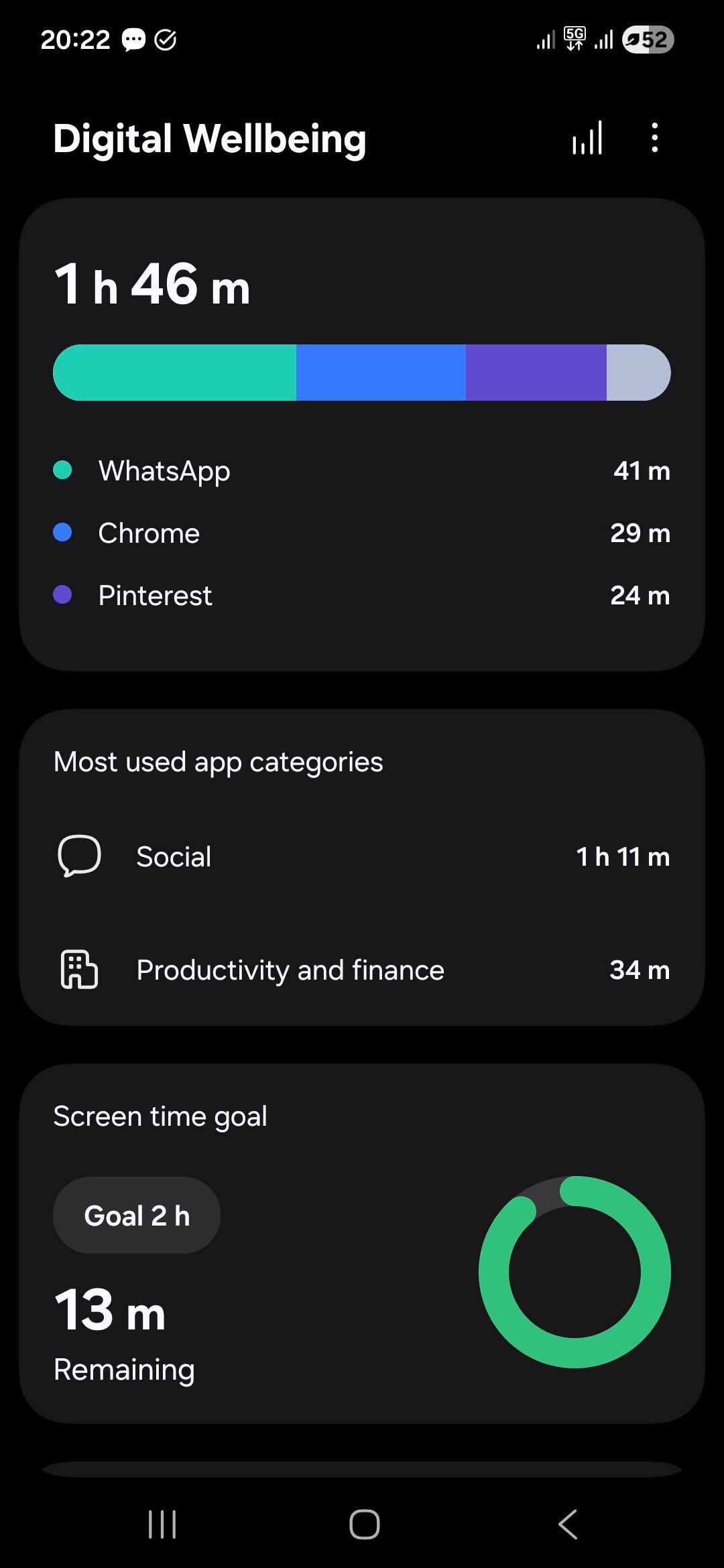The image size is (724, 1568).
Task: View Chrome screen time details
Action: [362, 533]
